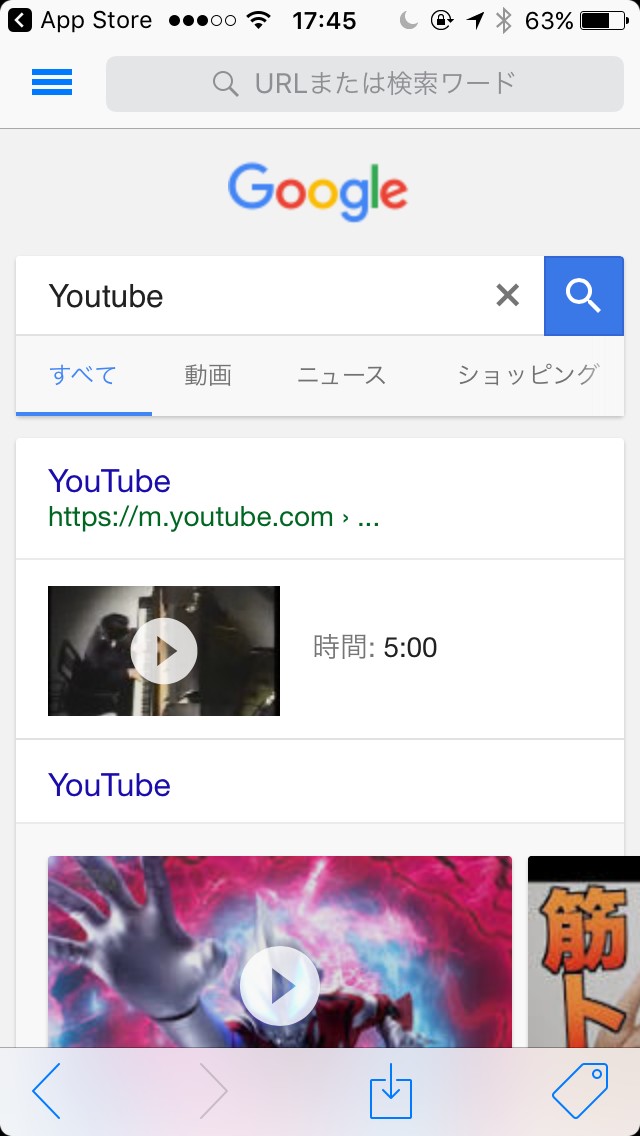The height and width of the screenshot is (1136, 640).
Task: Open the YouTube m.youtube.com result link
Action: click(110, 482)
